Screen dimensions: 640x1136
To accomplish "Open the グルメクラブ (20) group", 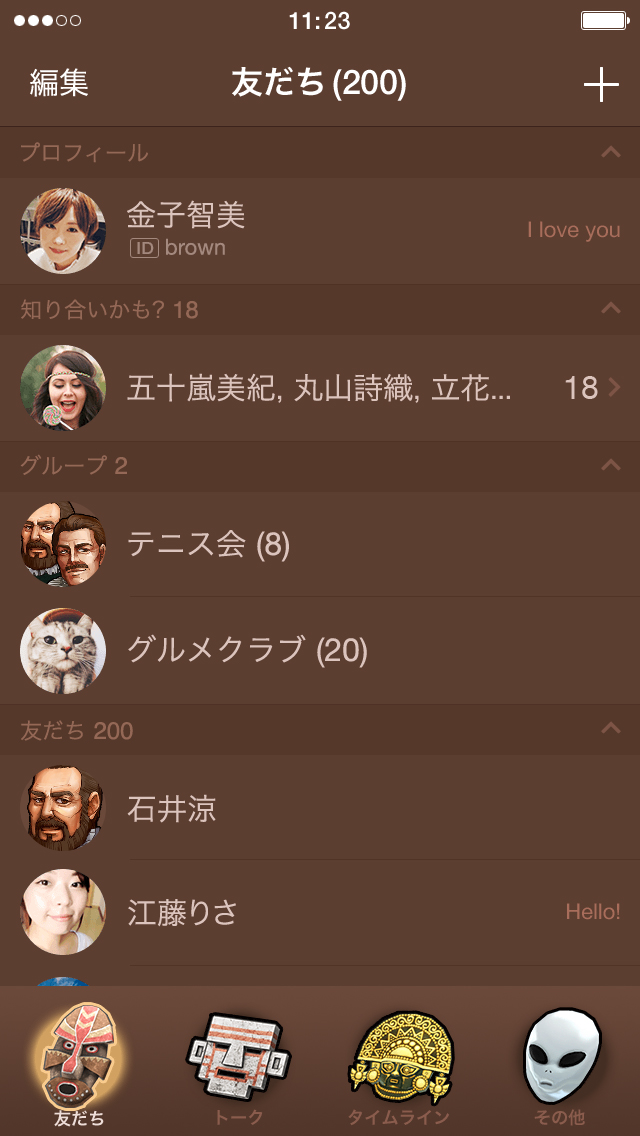I will [x=320, y=651].
